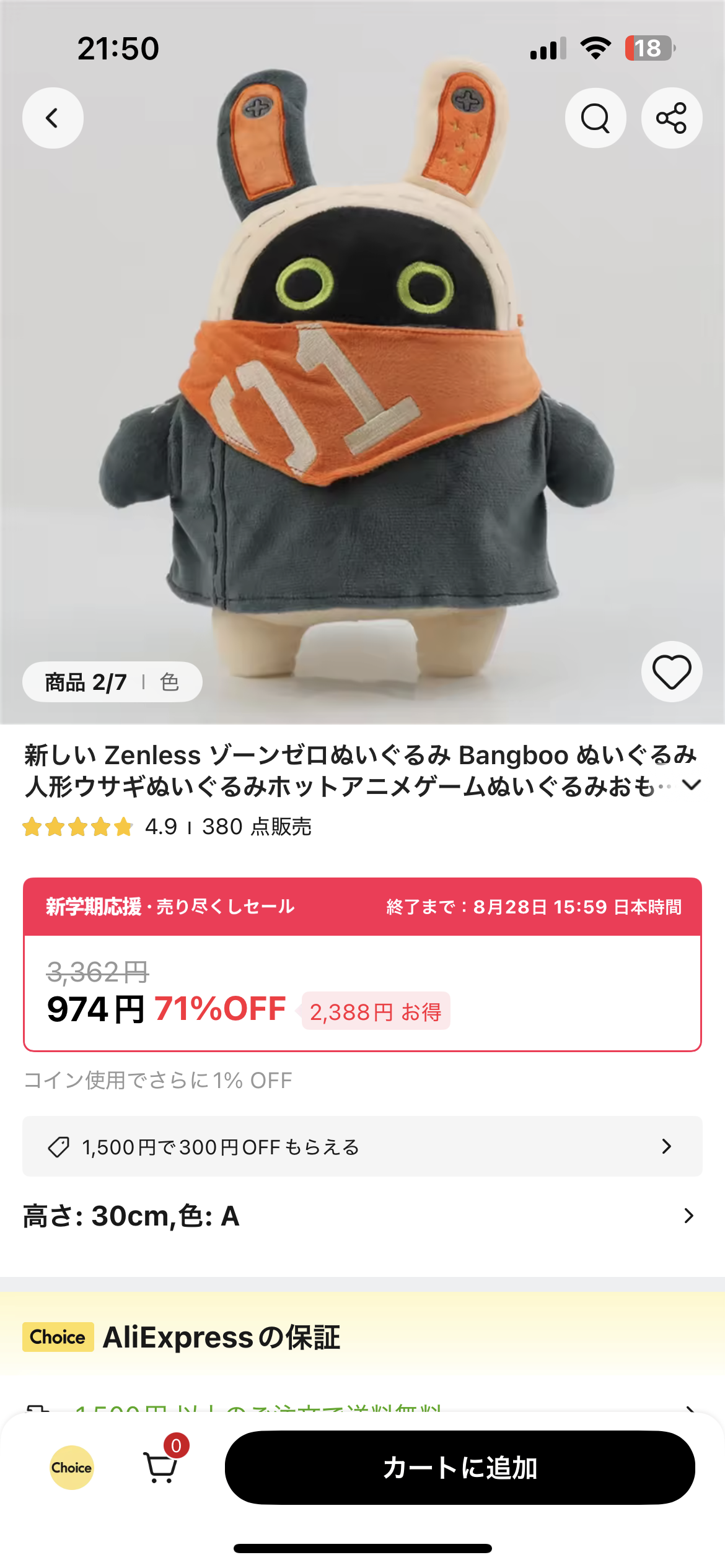Open the yellow Choice button at bottom
The image size is (725, 1568).
click(x=72, y=1468)
